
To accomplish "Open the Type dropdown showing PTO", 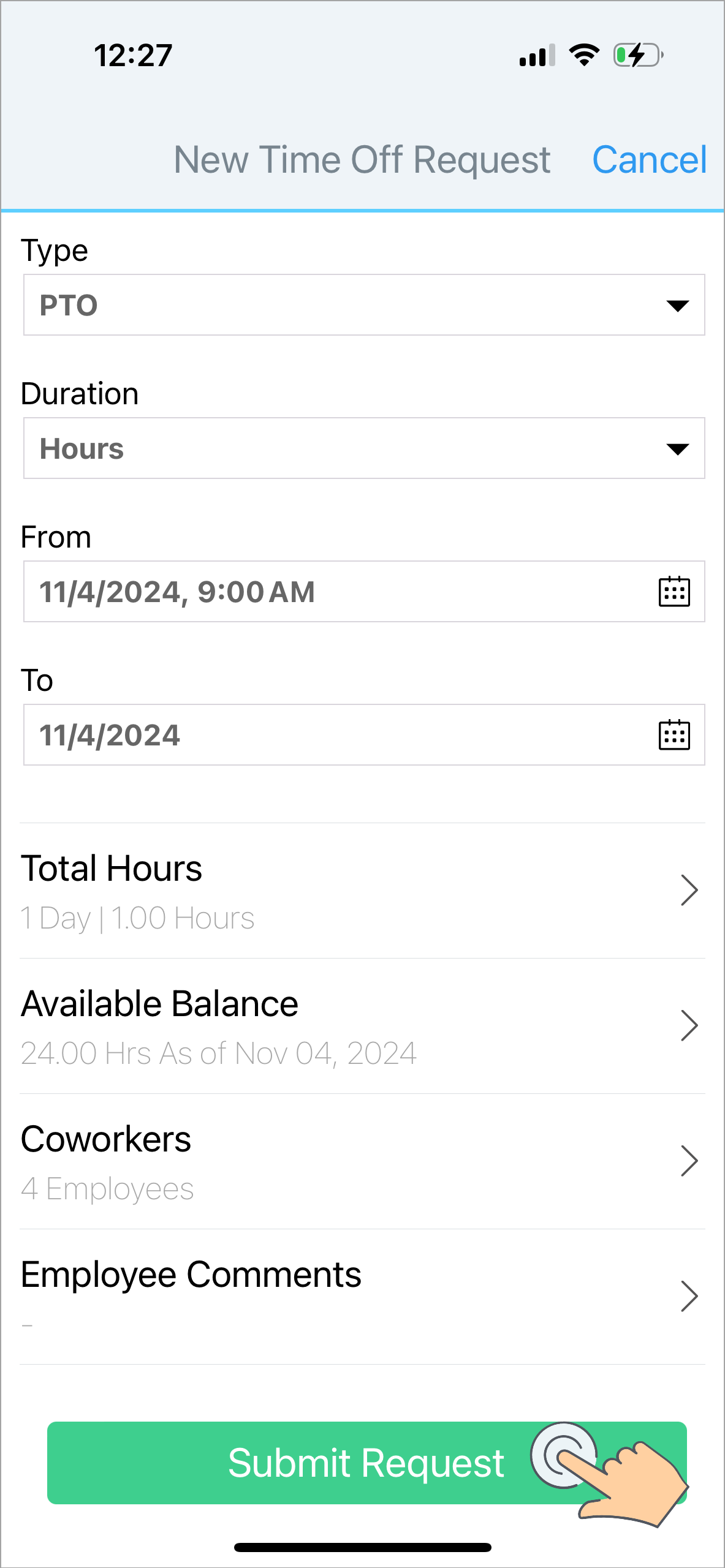I will click(364, 305).
